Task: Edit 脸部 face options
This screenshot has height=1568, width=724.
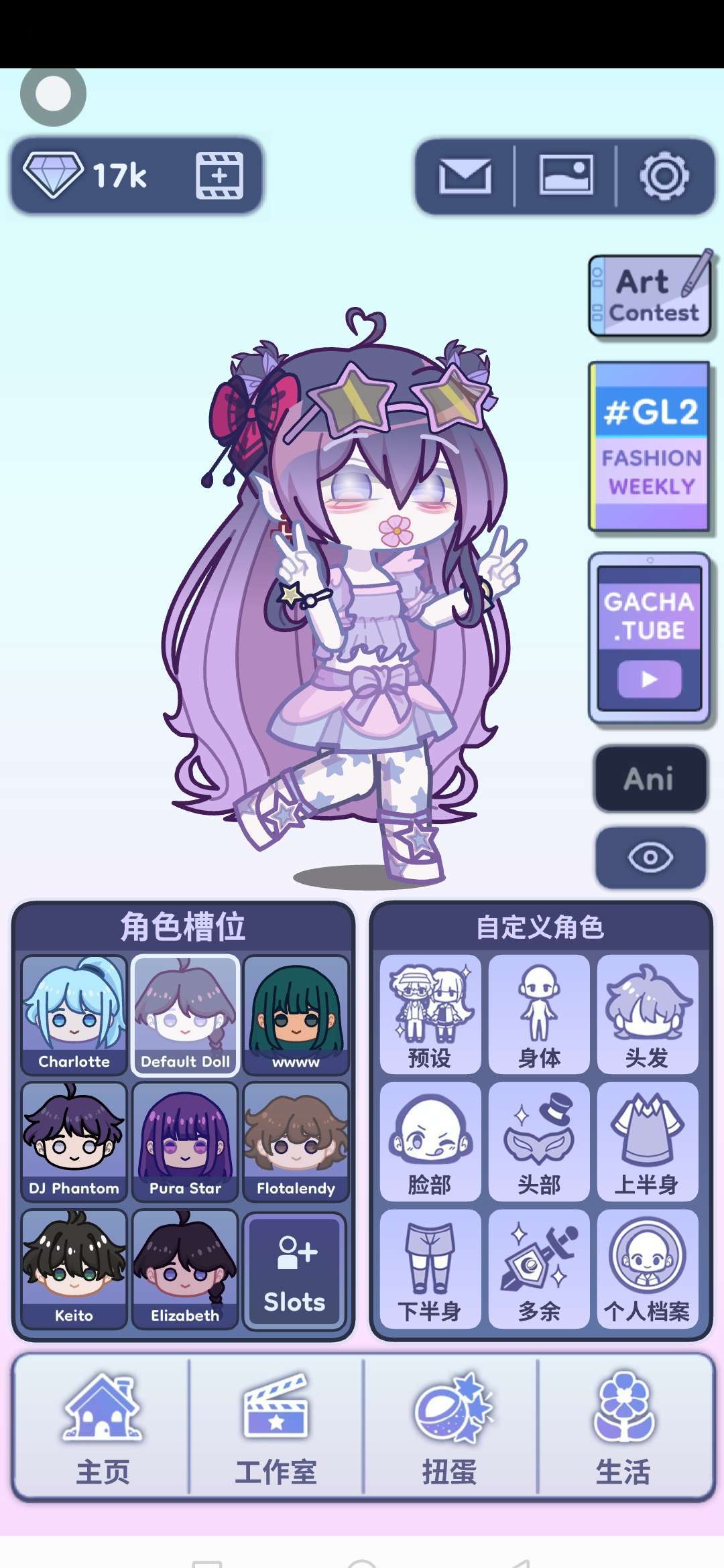Action: click(430, 1142)
